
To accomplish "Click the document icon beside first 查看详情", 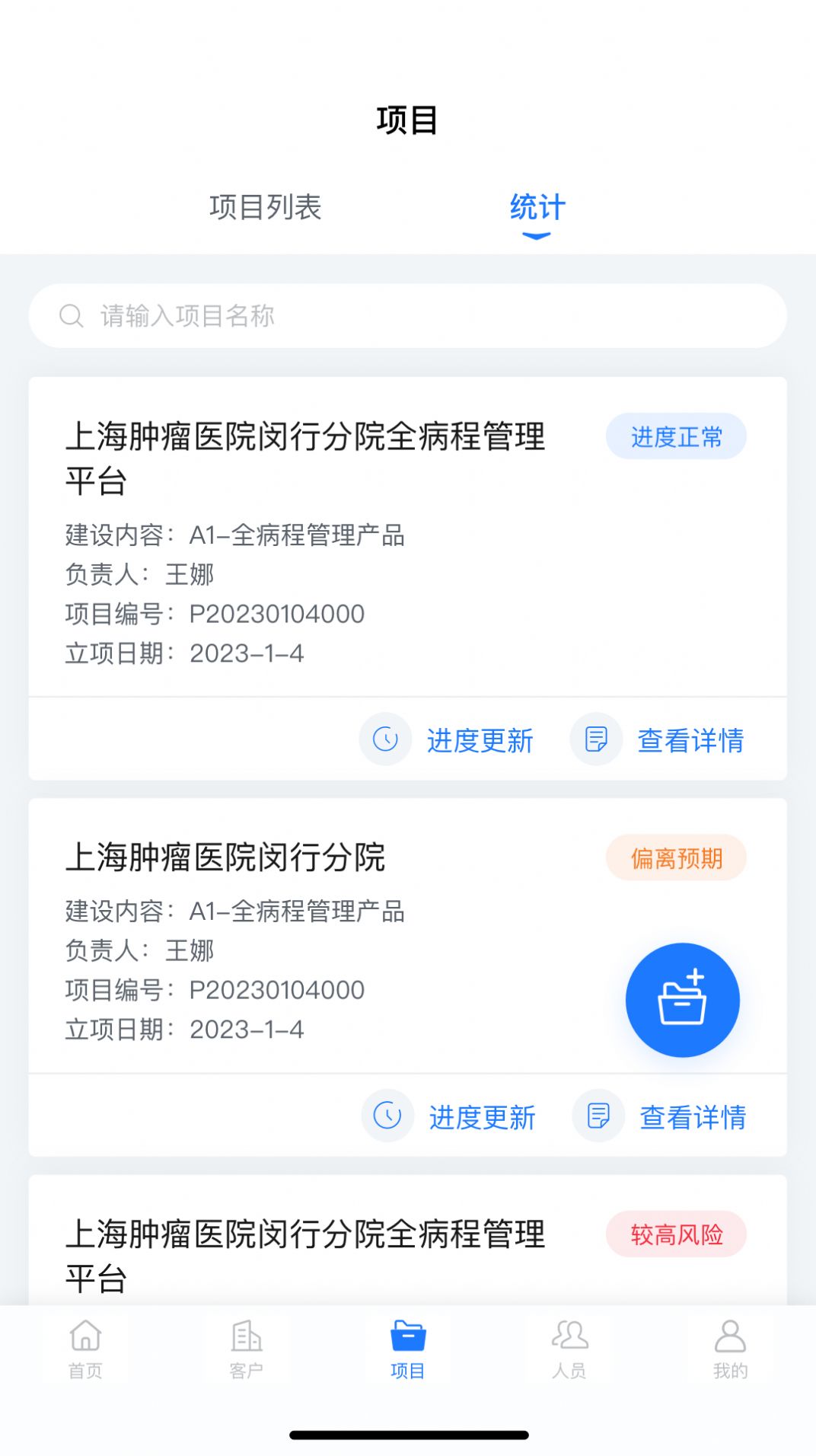I will point(596,738).
